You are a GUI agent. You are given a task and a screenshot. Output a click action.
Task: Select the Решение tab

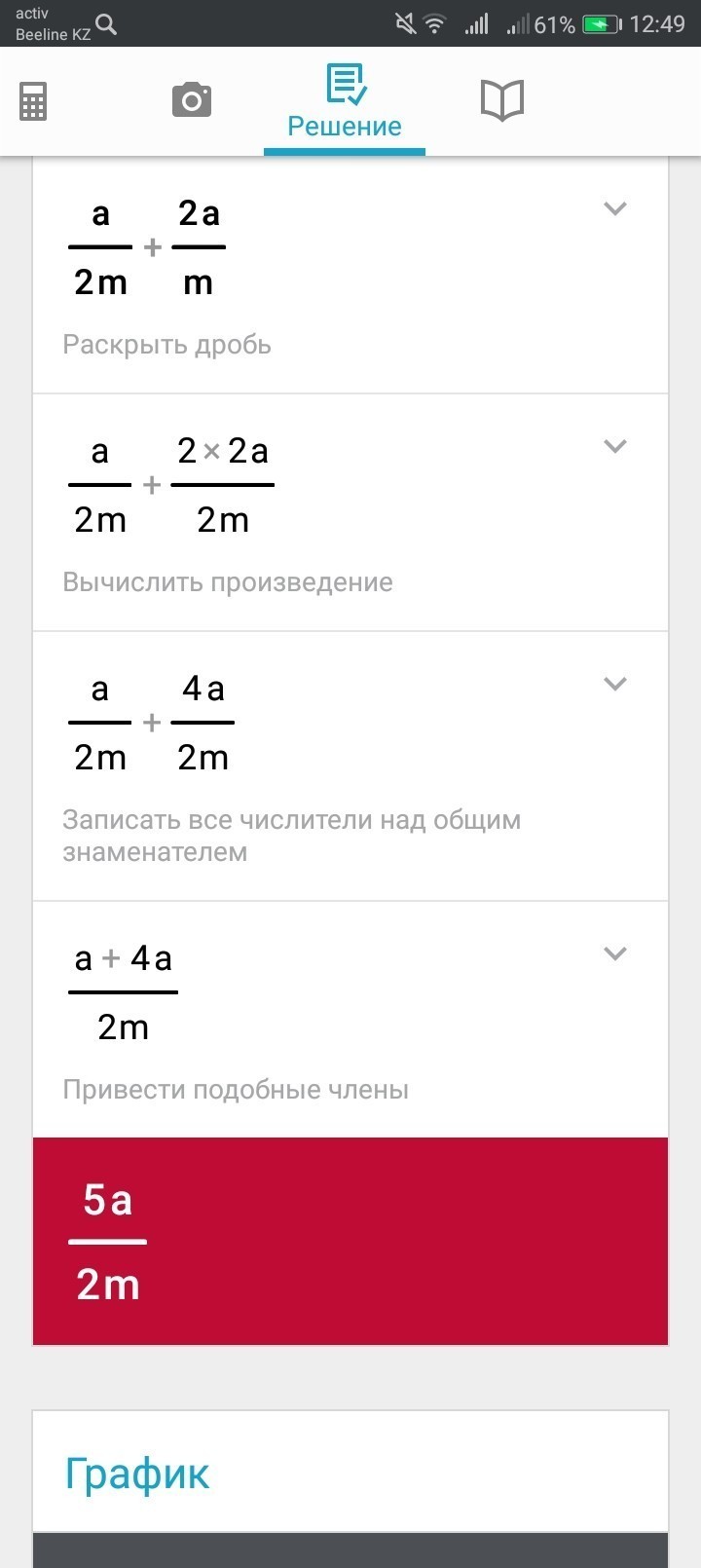pos(345,101)
